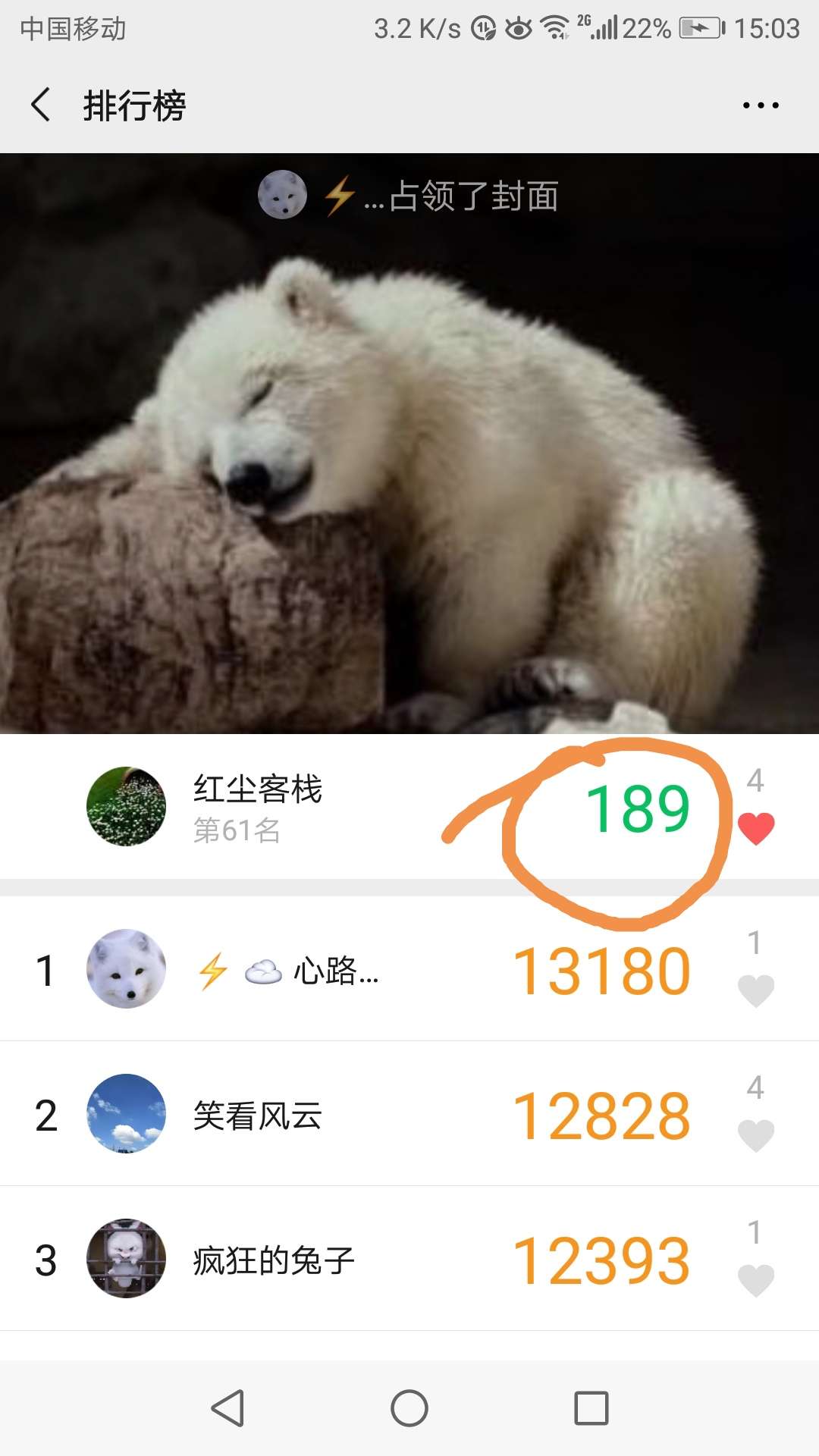Open 笑看风云's ranking entry
Image resolution: width=819 pixels, height=1456 pixels.
(x=409, y=1113)
